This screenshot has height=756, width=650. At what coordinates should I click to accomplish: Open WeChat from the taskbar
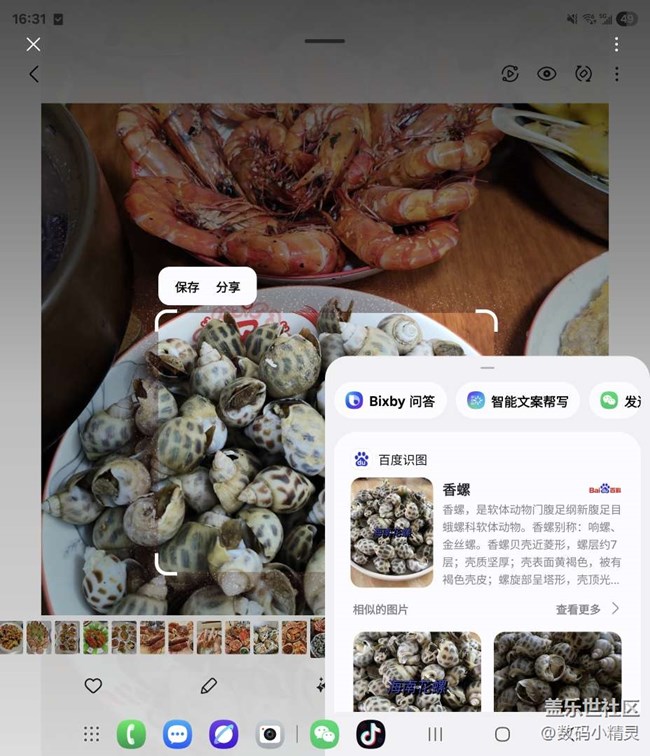click(x=324, y=734)
